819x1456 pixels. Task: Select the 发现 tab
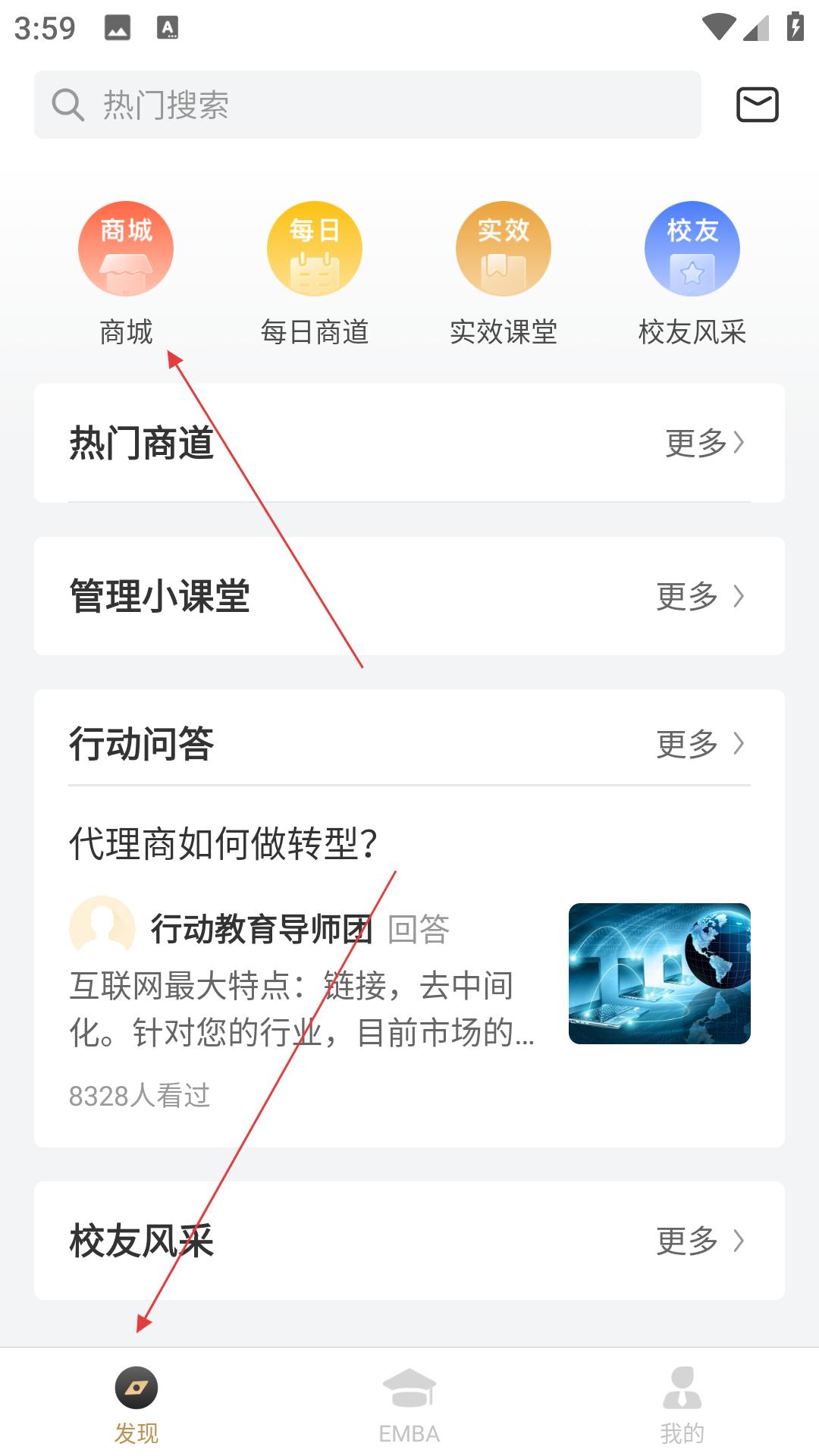tap(136, 1404)
